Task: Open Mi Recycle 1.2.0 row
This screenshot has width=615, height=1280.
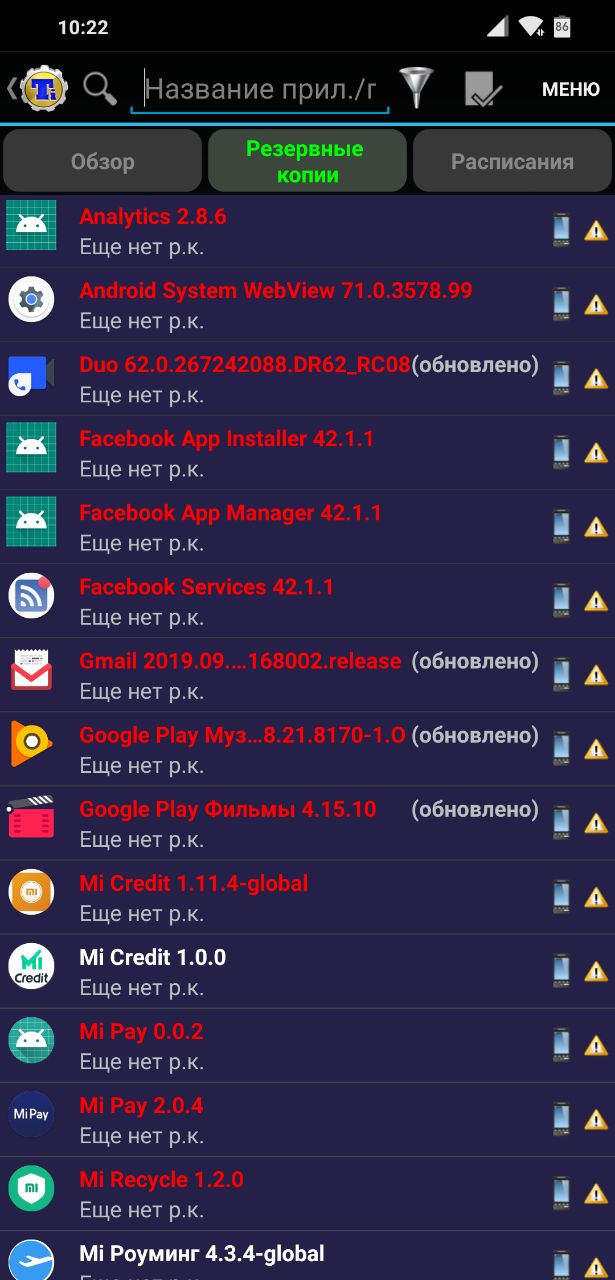Action: [x=307, y=1193]
